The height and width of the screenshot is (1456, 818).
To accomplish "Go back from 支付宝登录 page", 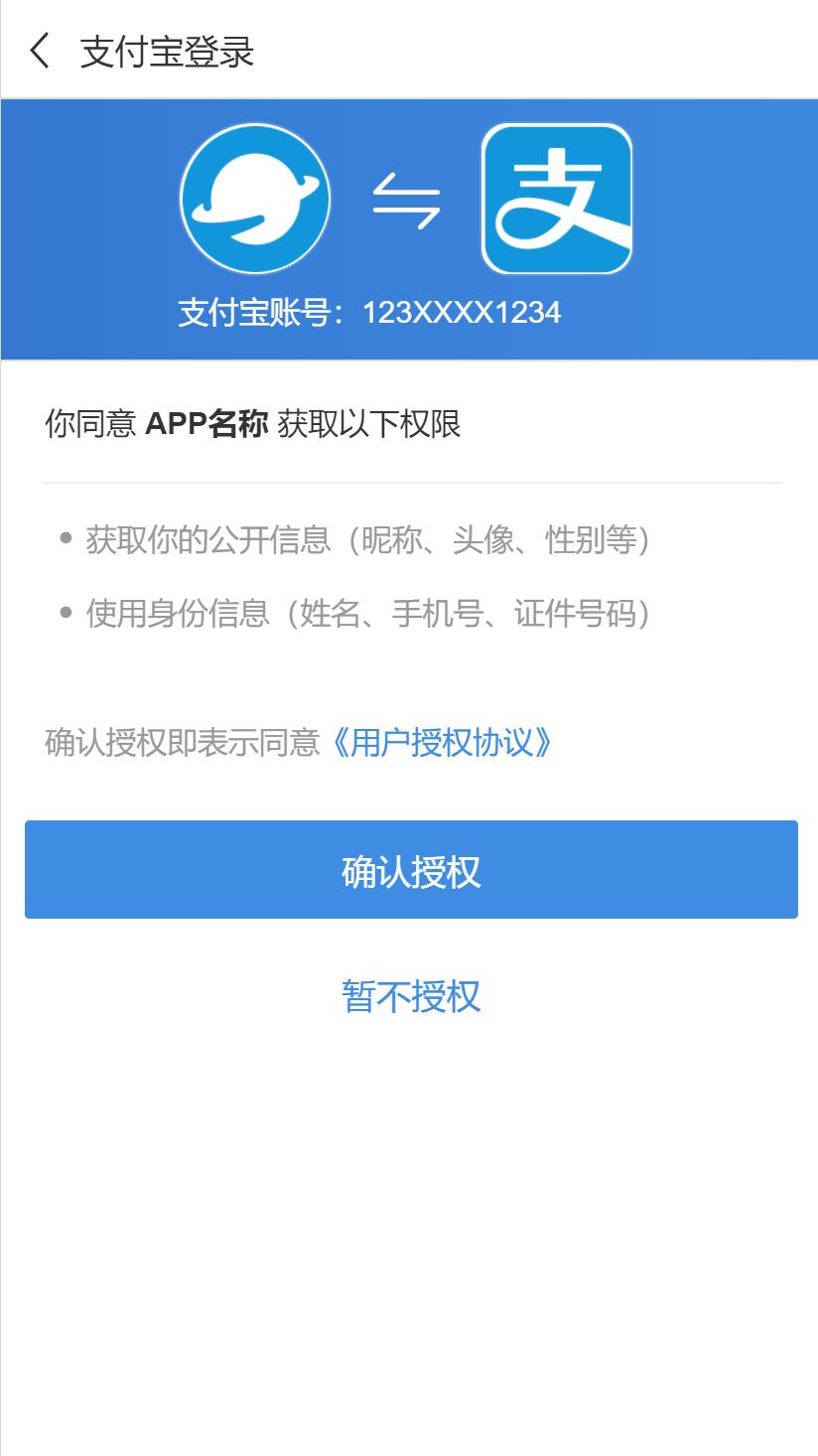I will point(40,51).
